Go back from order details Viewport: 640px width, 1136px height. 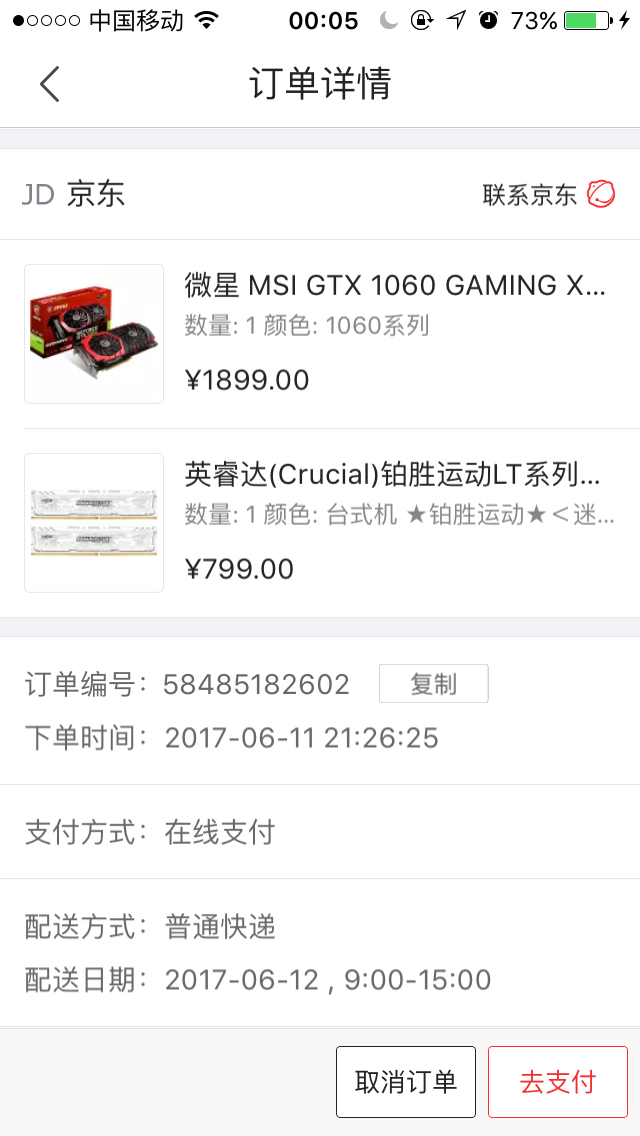(x=49, y=84)
